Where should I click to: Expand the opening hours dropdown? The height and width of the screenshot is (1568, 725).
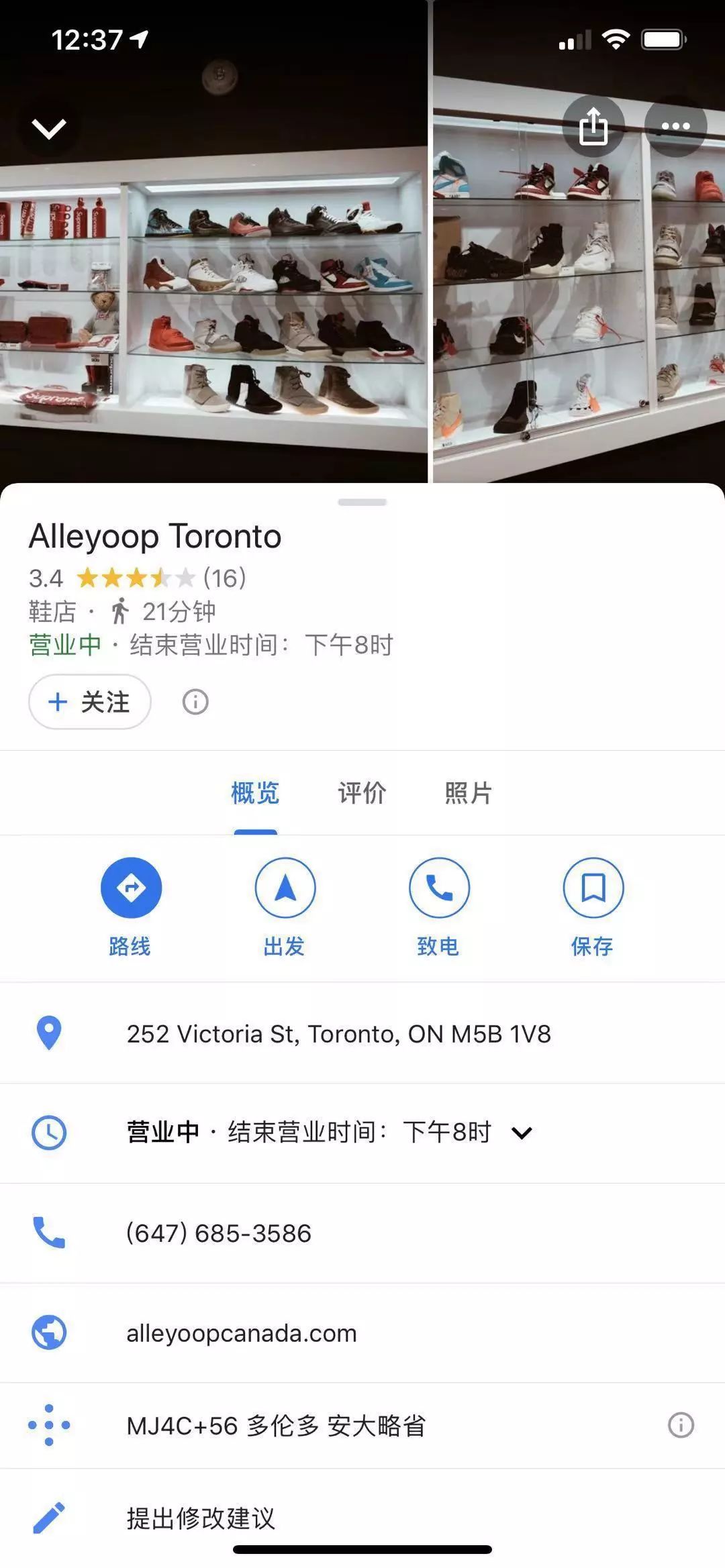[x=522, y=1133]
